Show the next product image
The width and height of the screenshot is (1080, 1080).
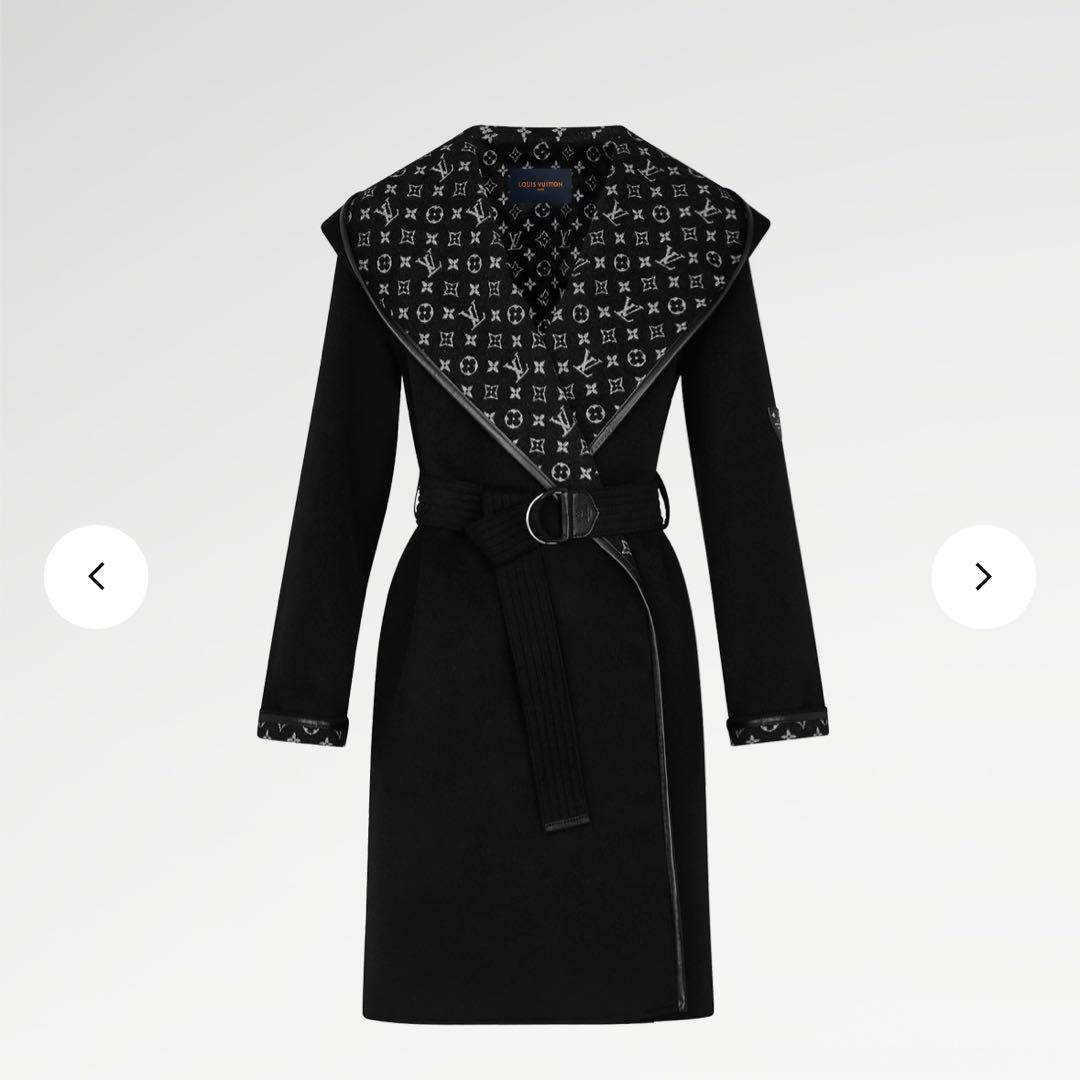[x=983, y=577]
